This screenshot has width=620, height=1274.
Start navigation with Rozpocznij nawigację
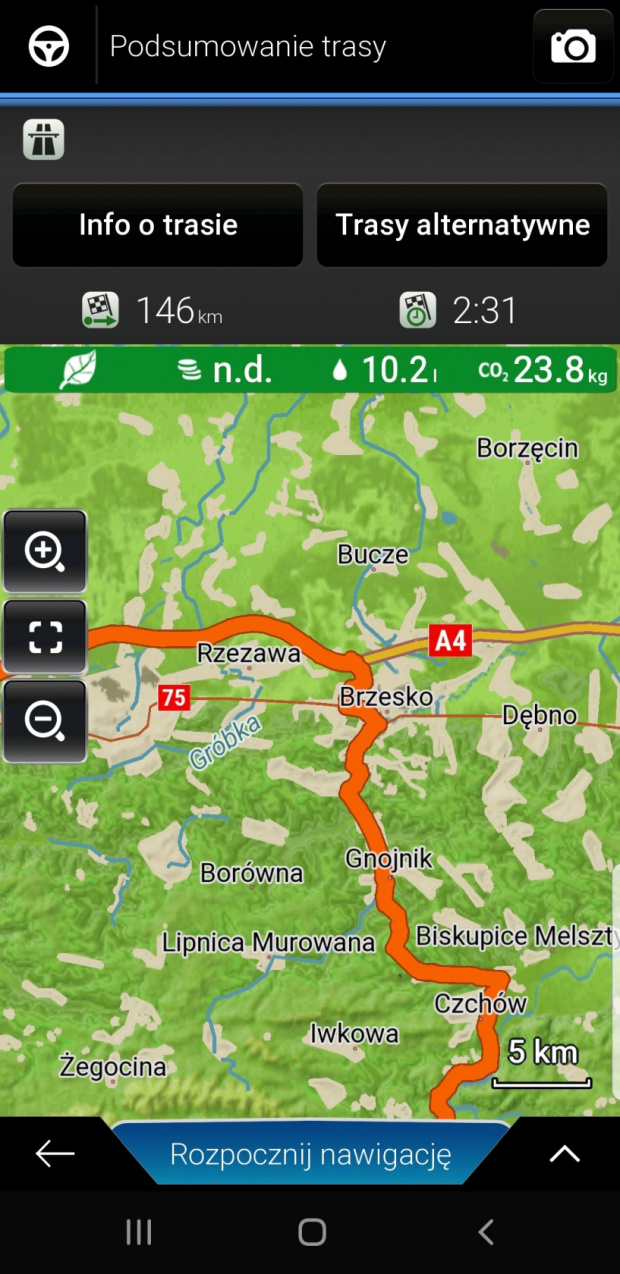(310, 1154)
